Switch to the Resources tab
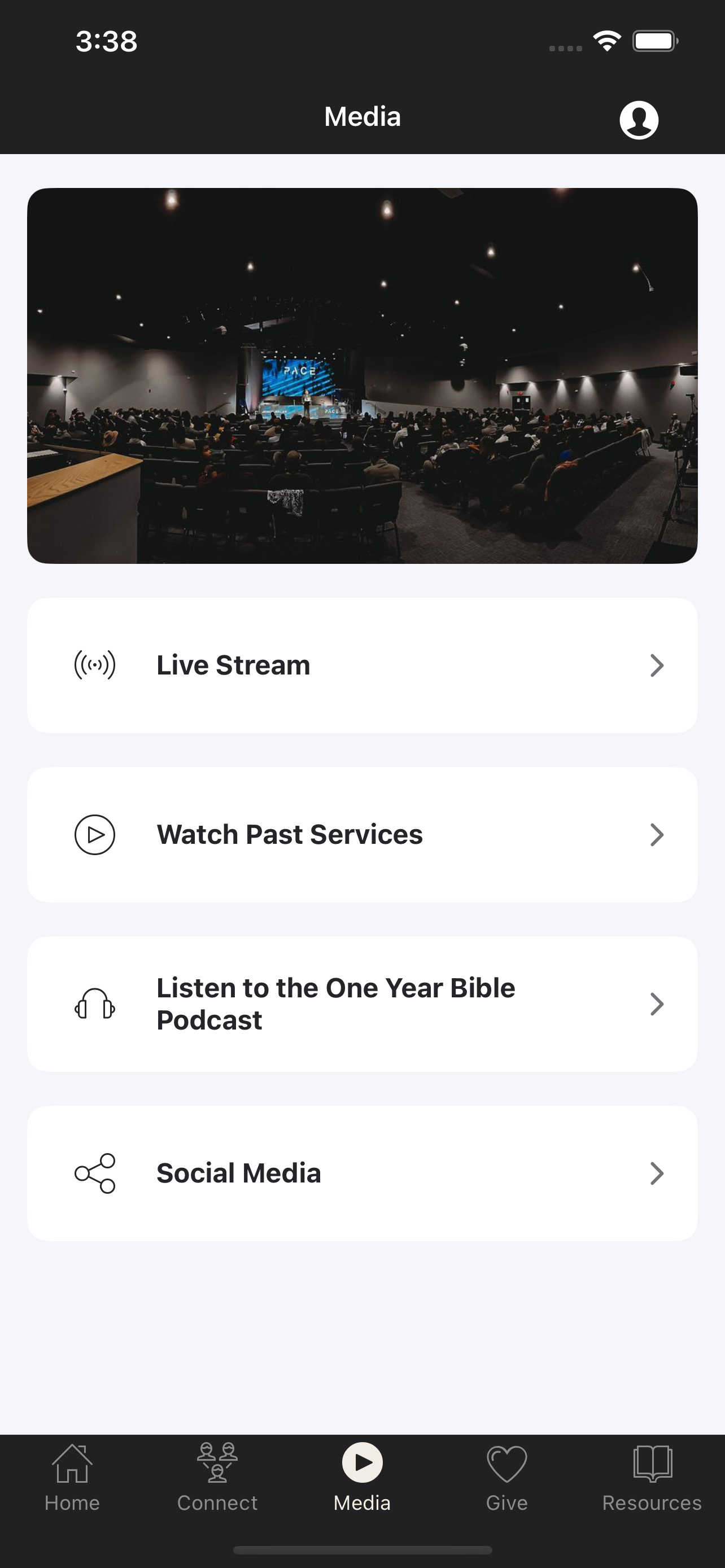The width and height of the screenshot is (725, 1568). (x=652, y=1478)
